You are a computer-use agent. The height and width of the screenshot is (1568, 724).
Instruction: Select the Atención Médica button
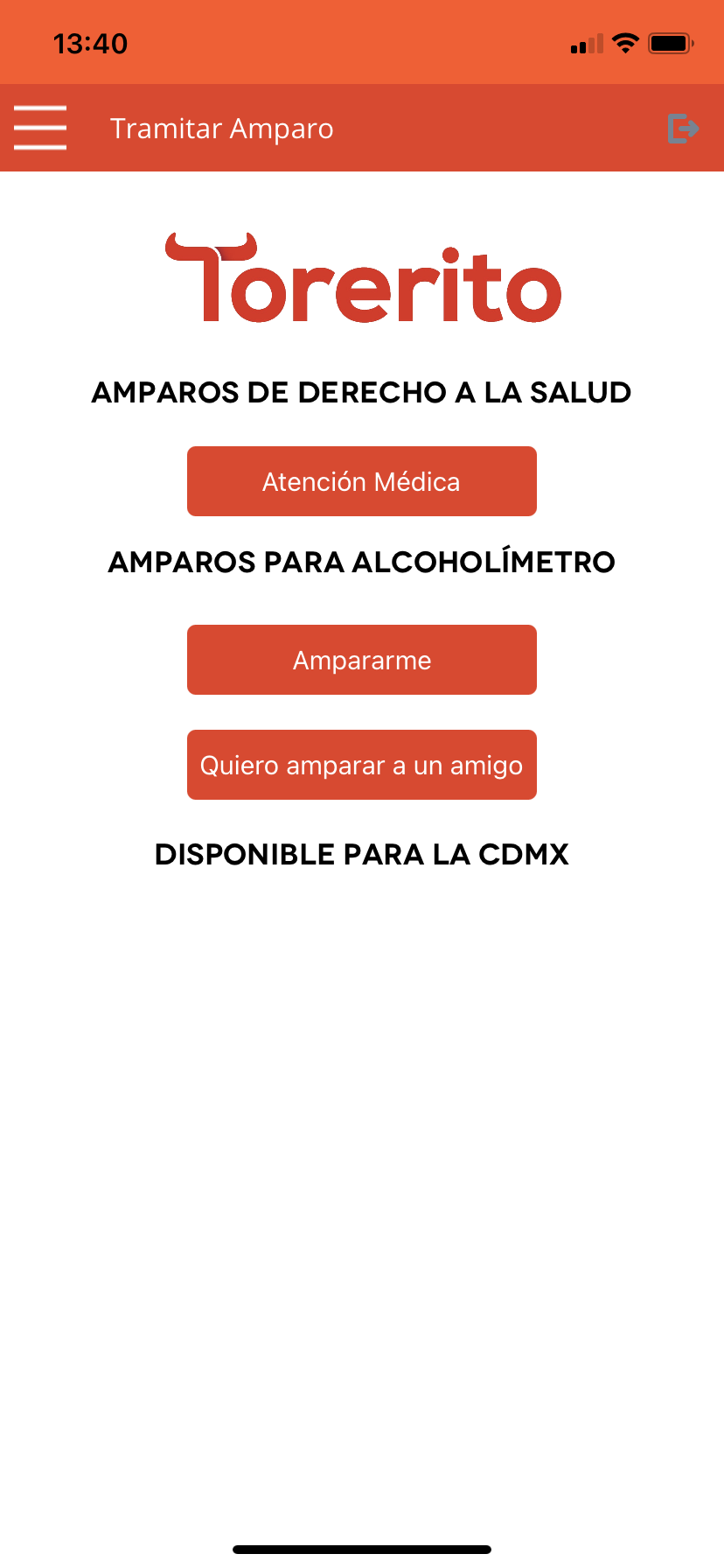click(x=361, y=481)
